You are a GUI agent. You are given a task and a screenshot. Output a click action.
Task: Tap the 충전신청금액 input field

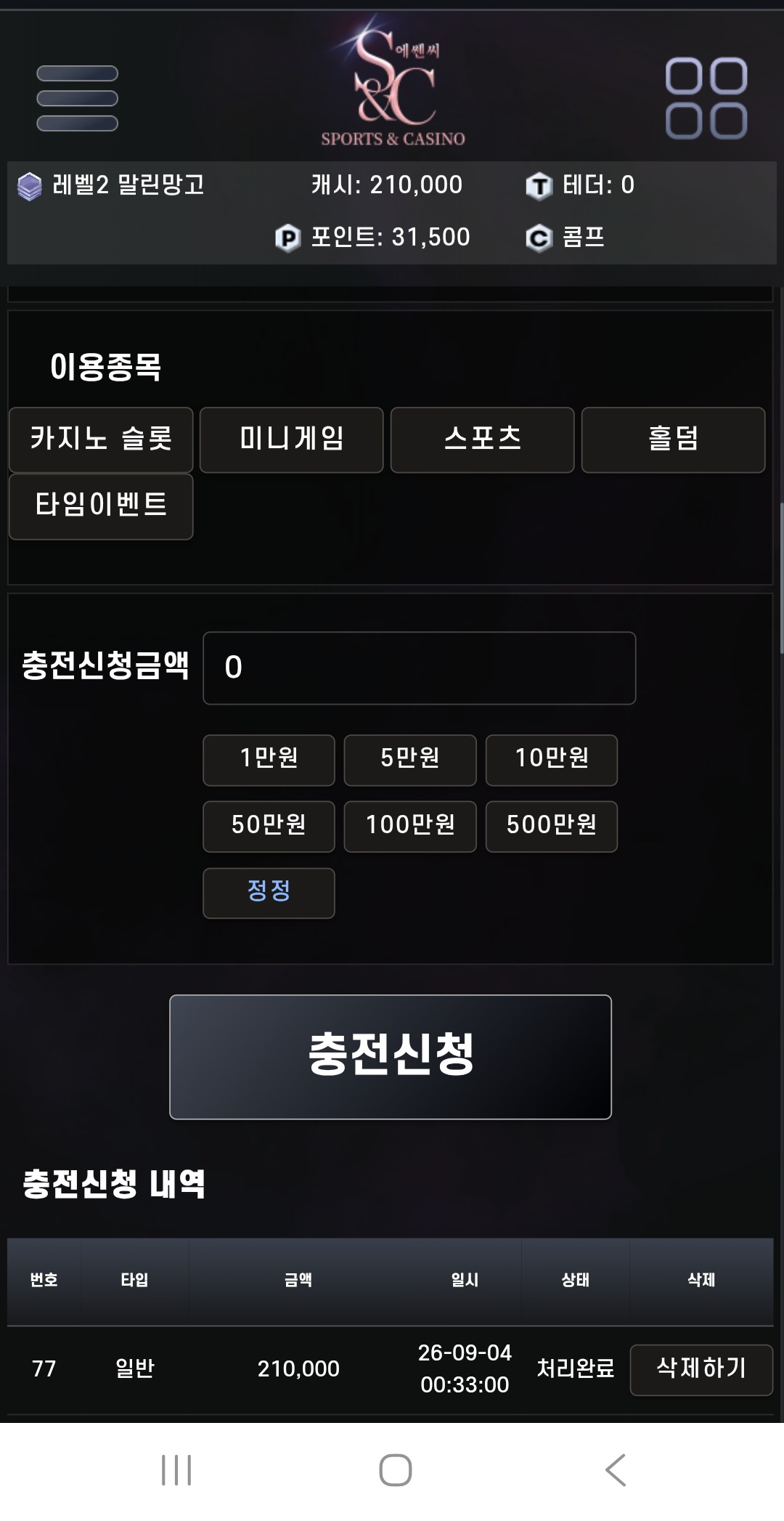point(420,668)
